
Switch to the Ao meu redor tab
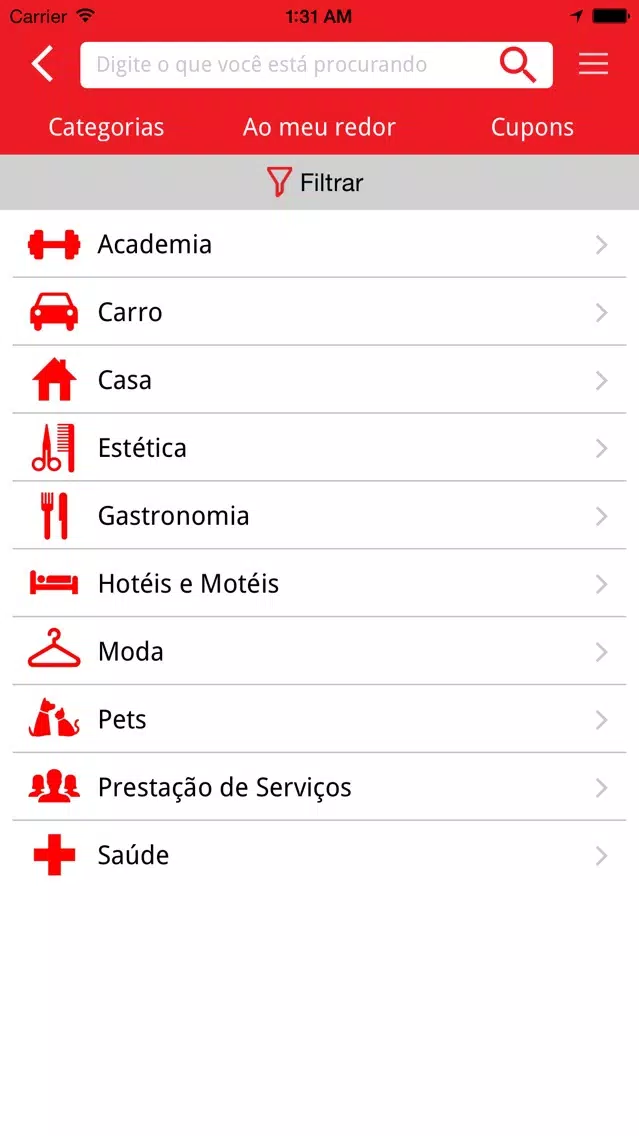pos(319,127)
